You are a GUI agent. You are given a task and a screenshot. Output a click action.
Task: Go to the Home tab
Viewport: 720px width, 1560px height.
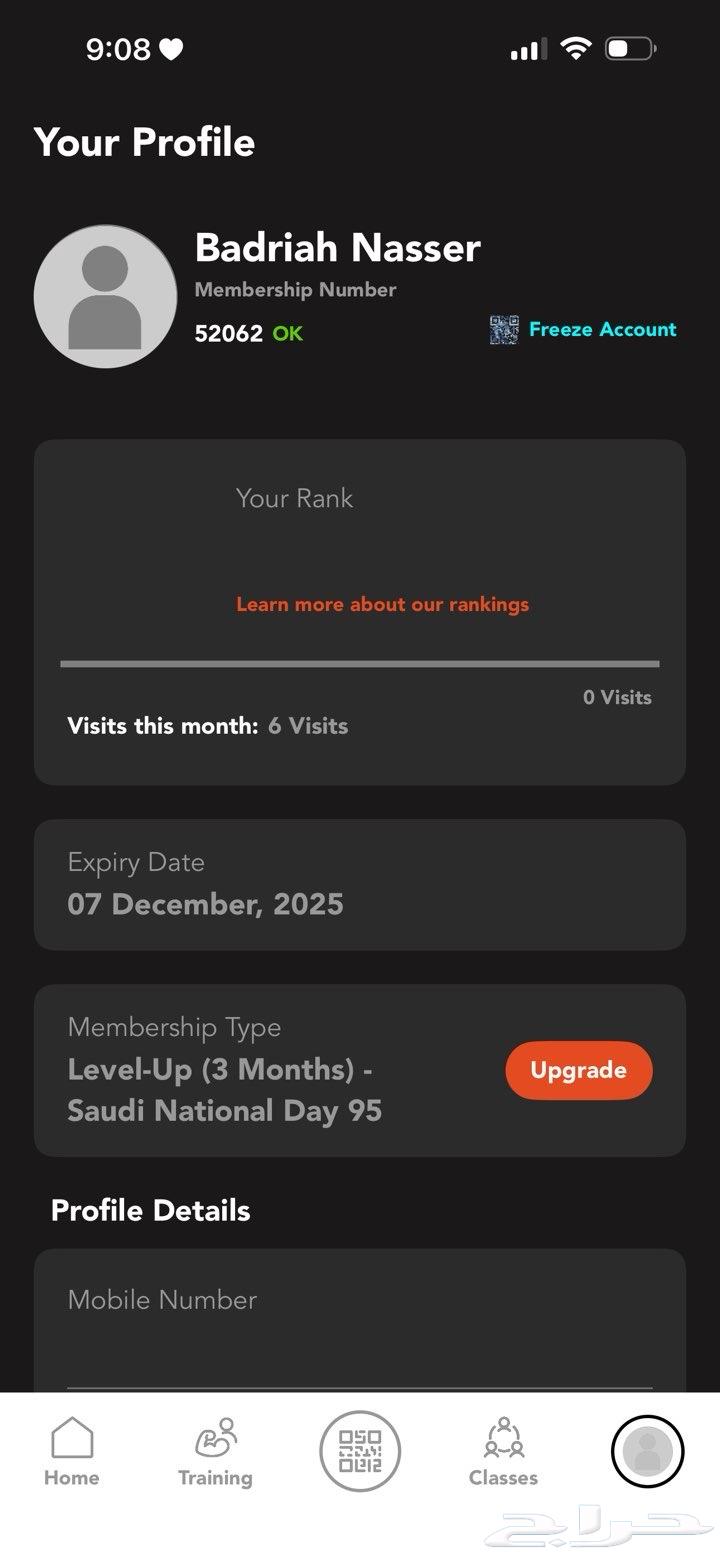[72, 1451]
